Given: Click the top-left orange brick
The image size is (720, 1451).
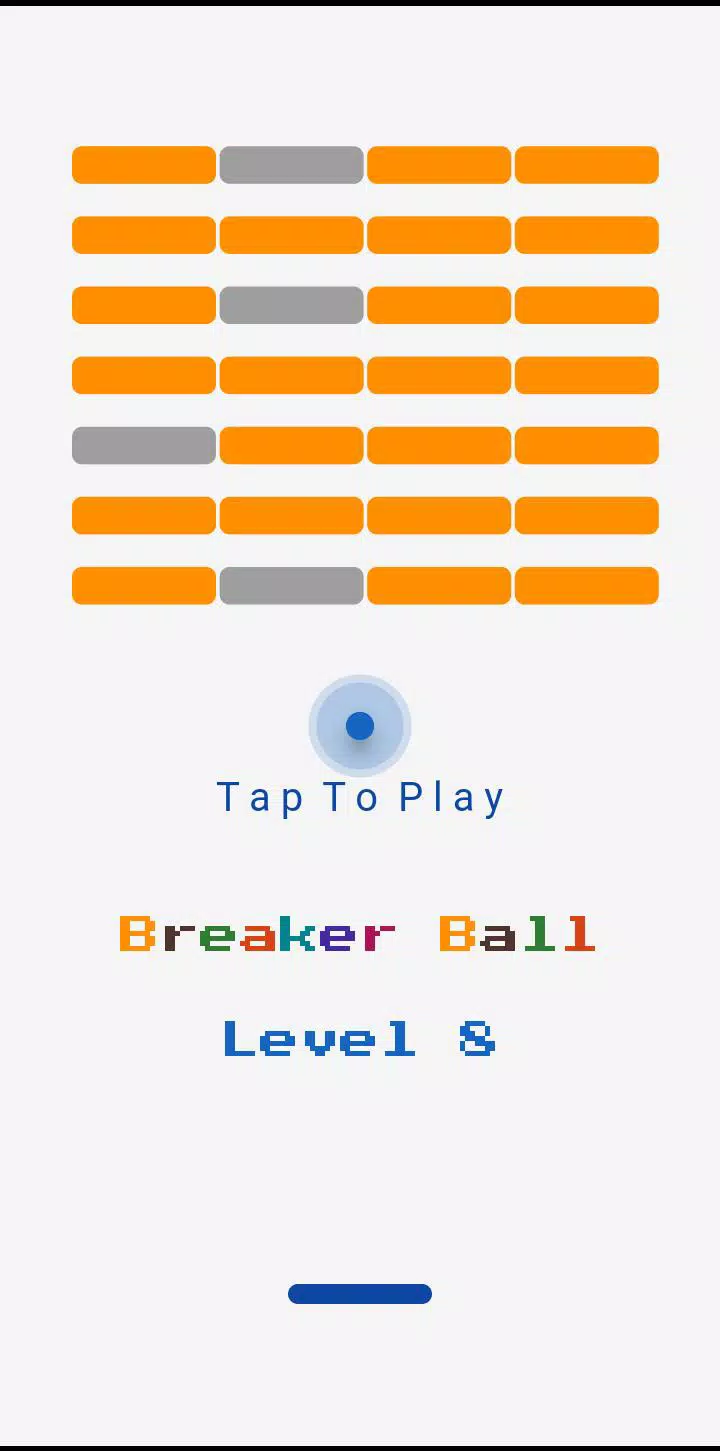Looking at the screenshot, I should tap(143, 164).
